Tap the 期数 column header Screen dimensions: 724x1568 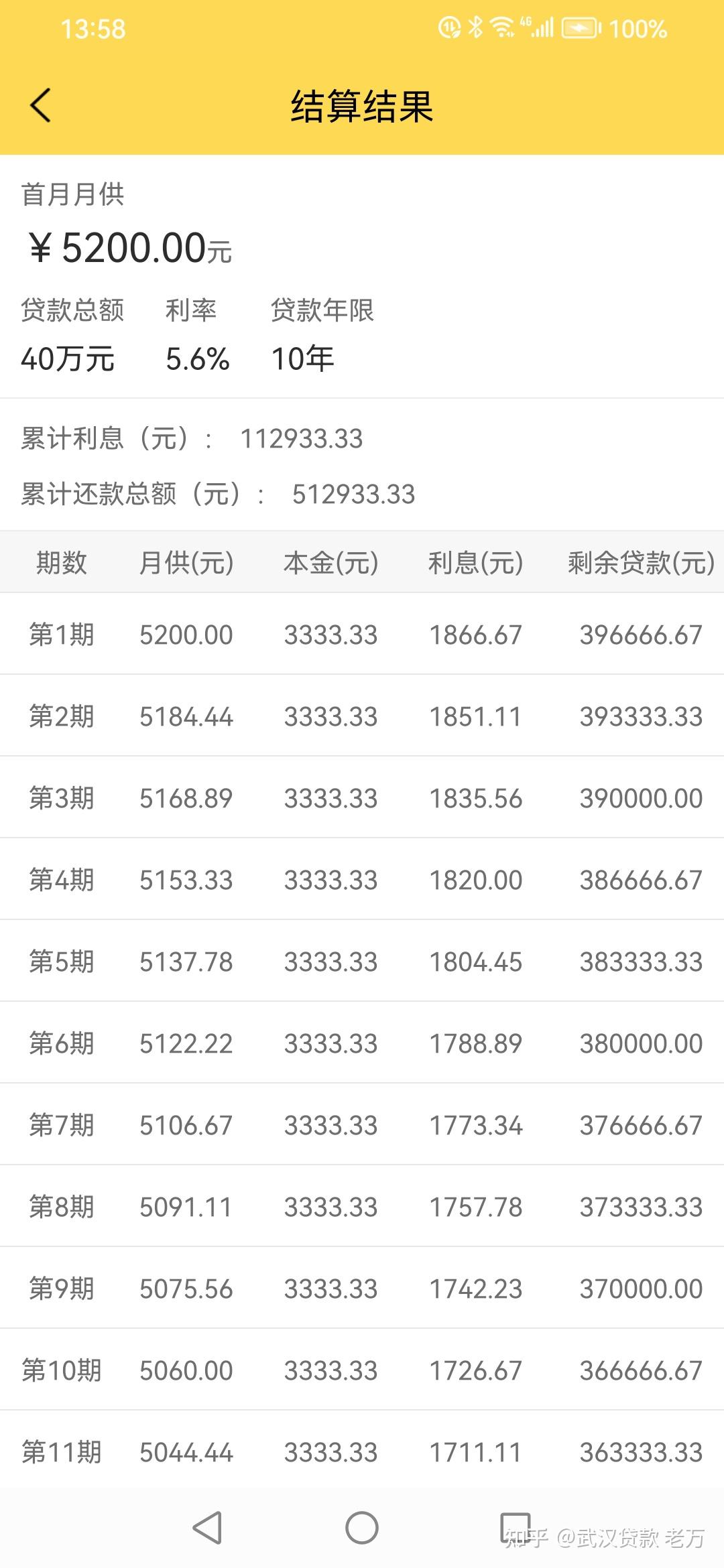coord(62,563)
